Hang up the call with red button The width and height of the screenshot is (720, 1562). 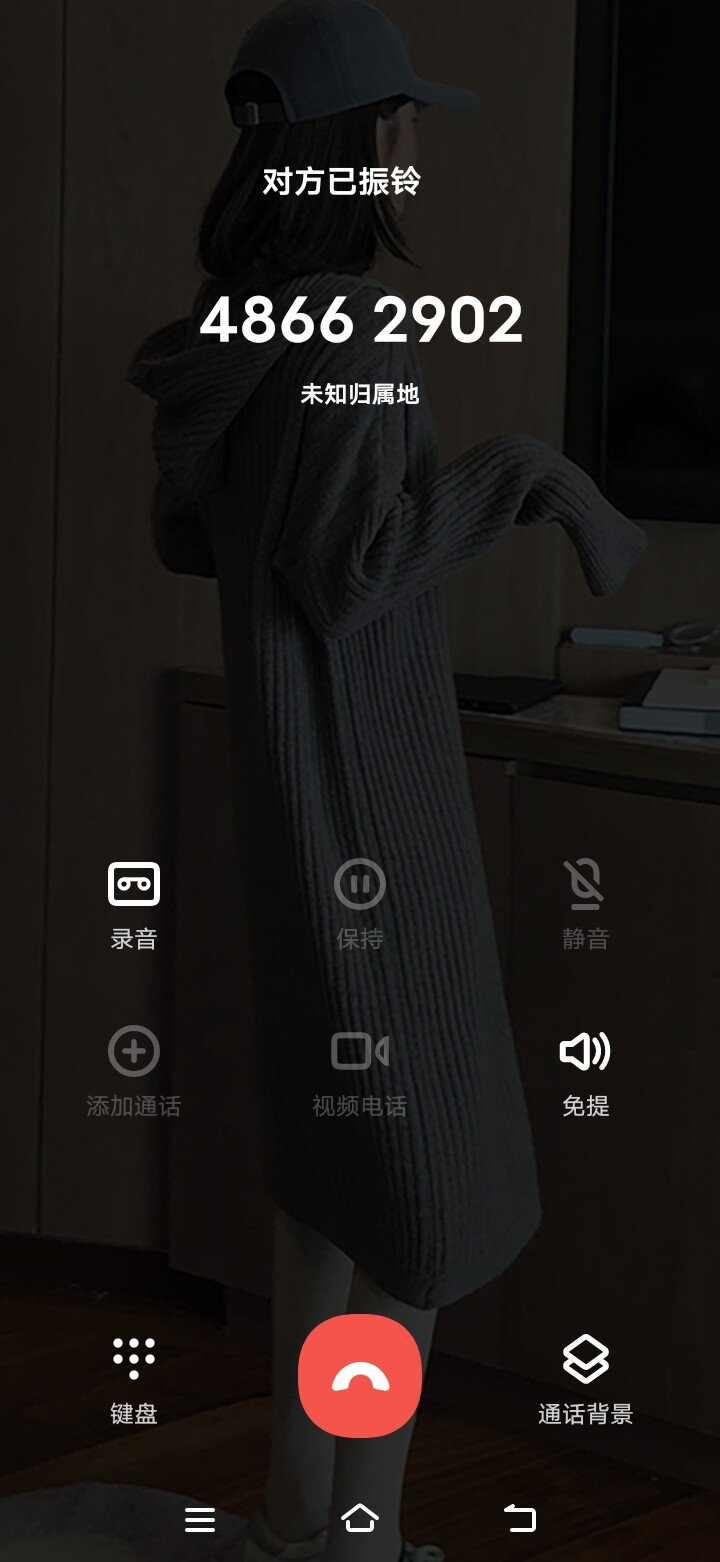(x=360, y=1376)
